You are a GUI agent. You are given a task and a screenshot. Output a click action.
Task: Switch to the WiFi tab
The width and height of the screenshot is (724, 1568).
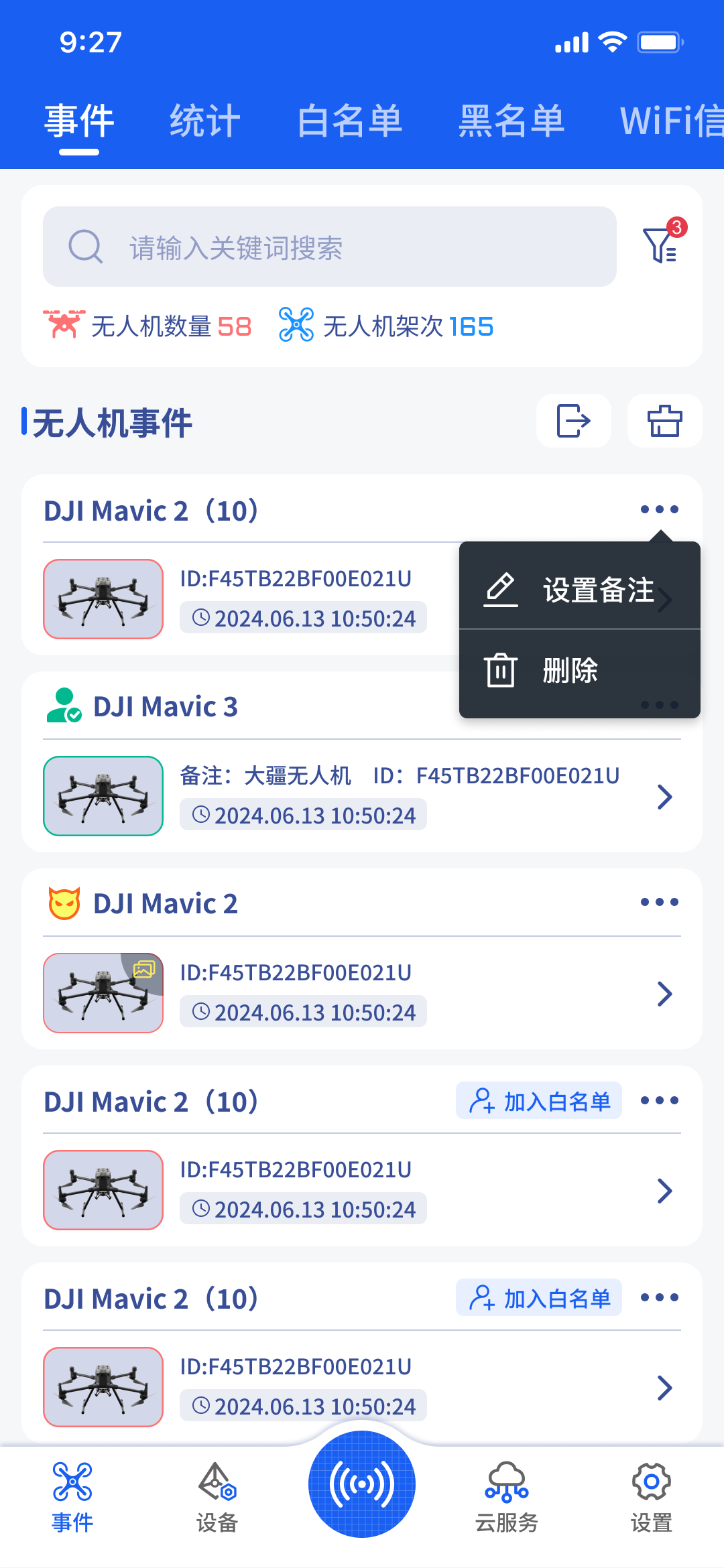click(x=670, y=122)
